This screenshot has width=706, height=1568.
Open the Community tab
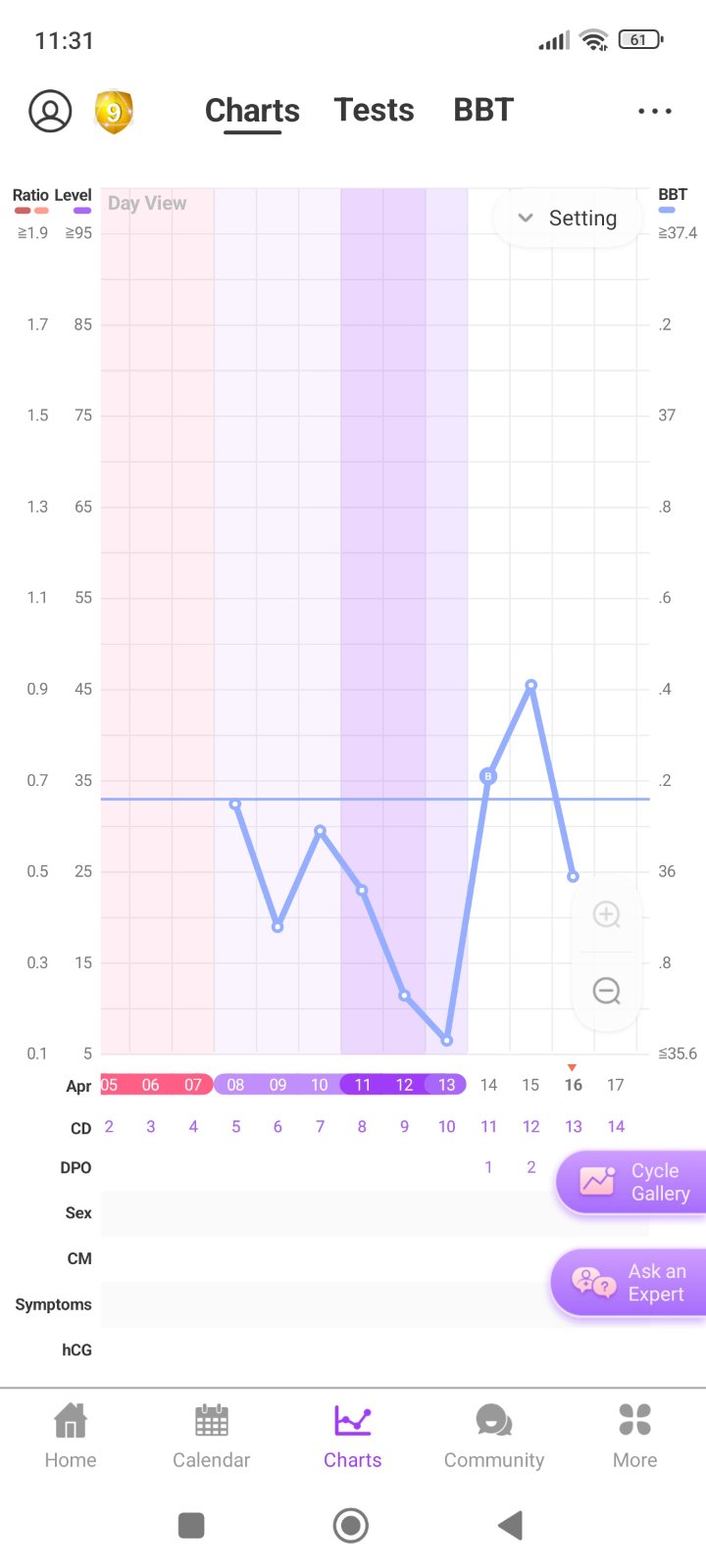[493, 1436]
